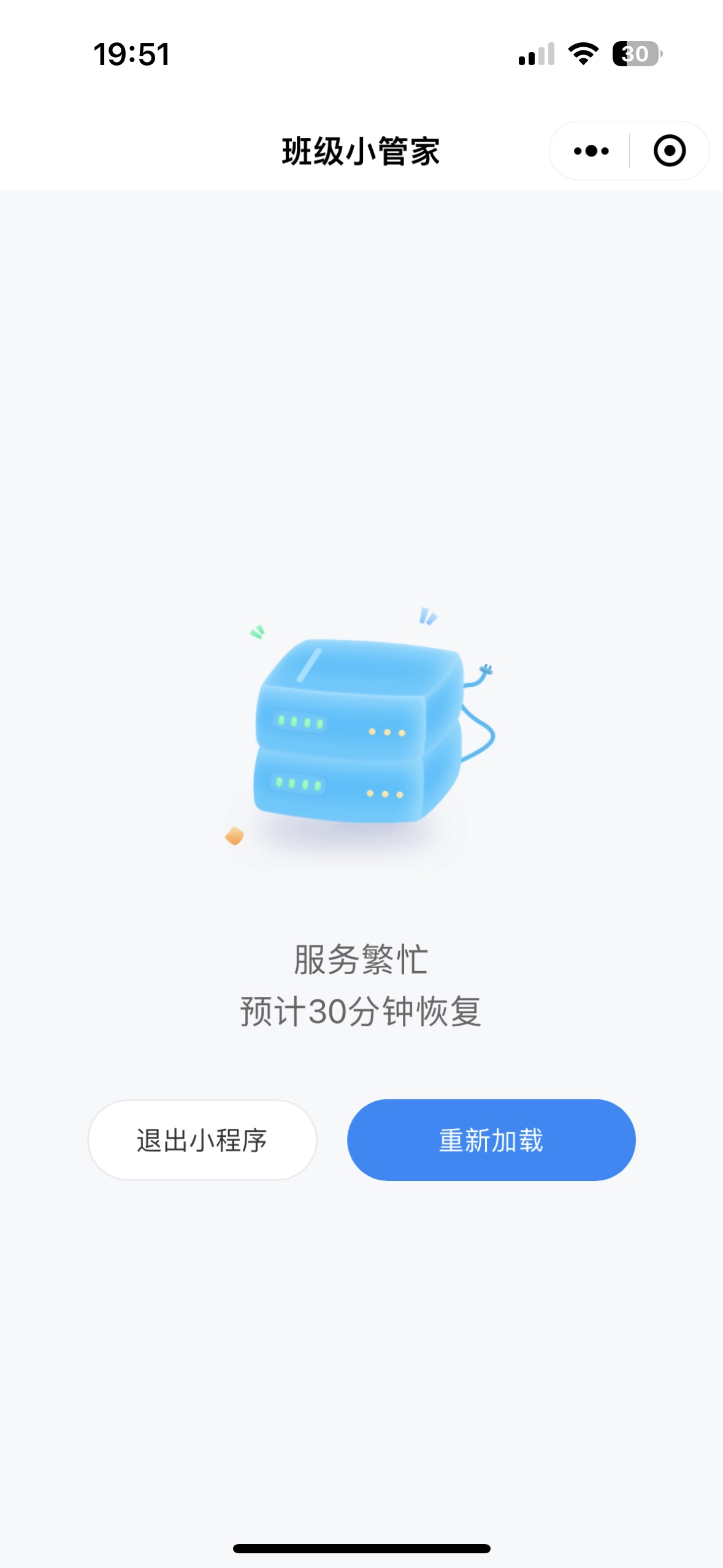Image resolution: width=723 pixels, height=1568 pixels.
Task: Click the green sparkle above the illustration
Action: click(x=257, y=632)
